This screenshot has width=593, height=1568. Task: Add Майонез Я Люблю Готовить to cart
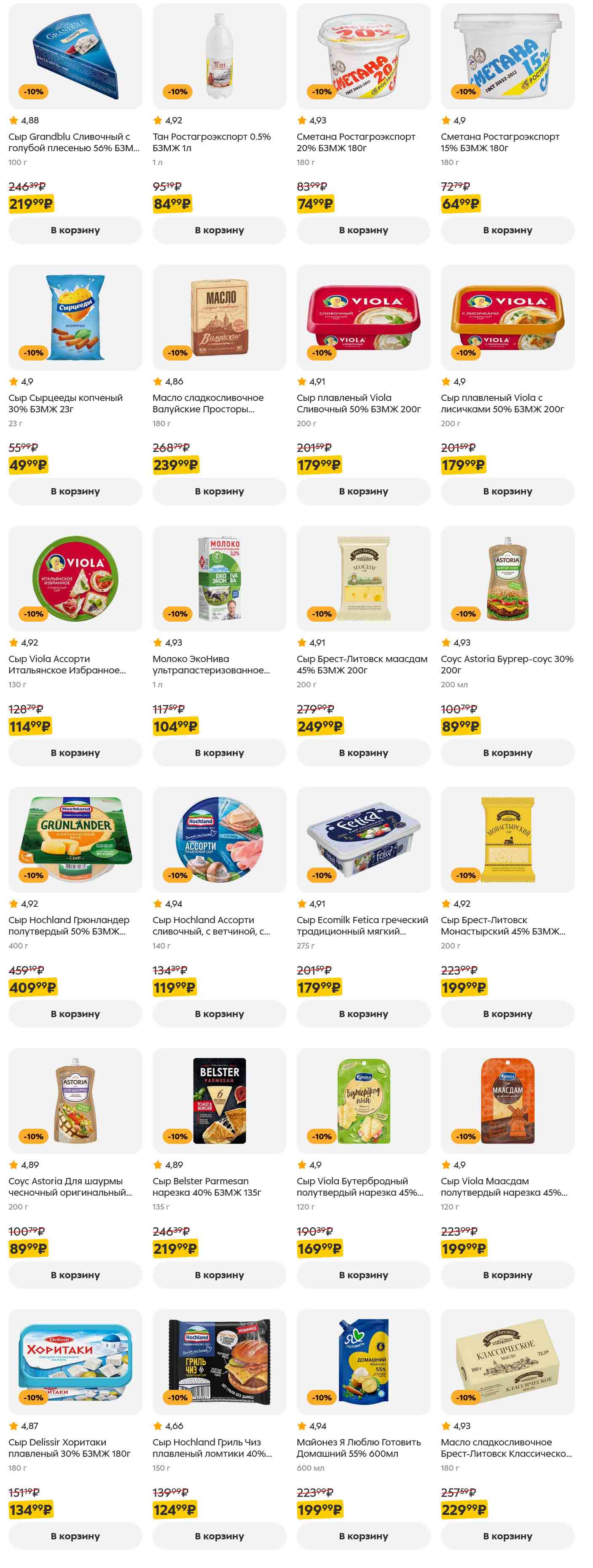pyautogui.click(x=363, y=1536)
